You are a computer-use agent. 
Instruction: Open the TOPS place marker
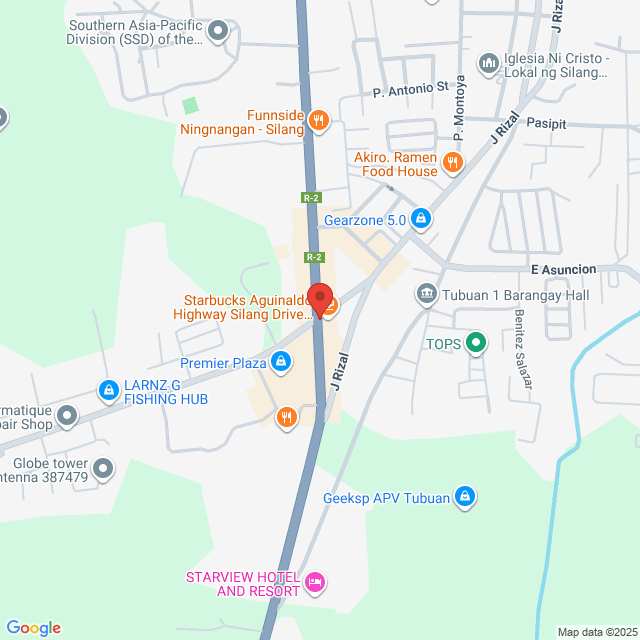coord(476,344)
